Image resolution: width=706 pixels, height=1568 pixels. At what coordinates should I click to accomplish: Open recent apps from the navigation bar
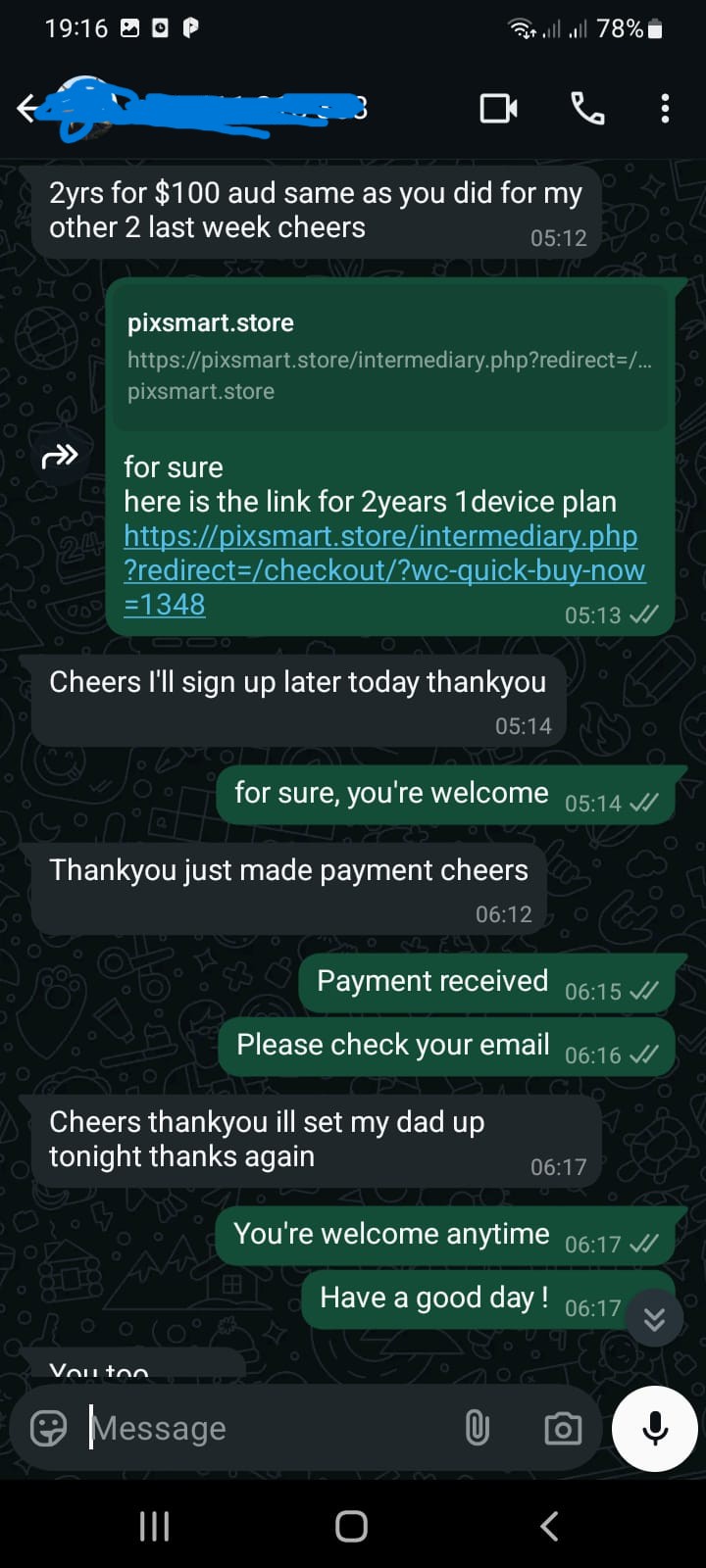coord(154,1525)
